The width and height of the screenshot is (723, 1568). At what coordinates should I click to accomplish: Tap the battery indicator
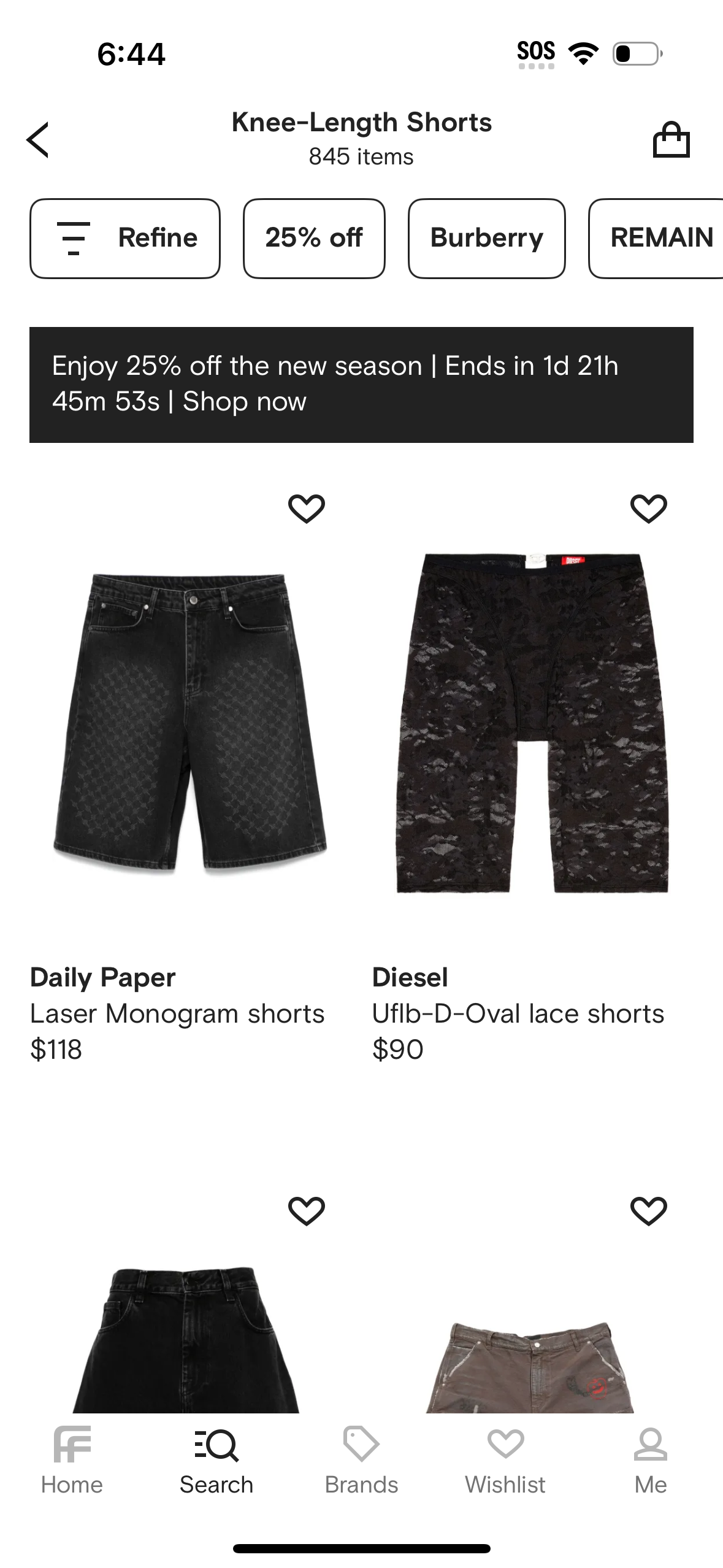[x=636, y=53]
